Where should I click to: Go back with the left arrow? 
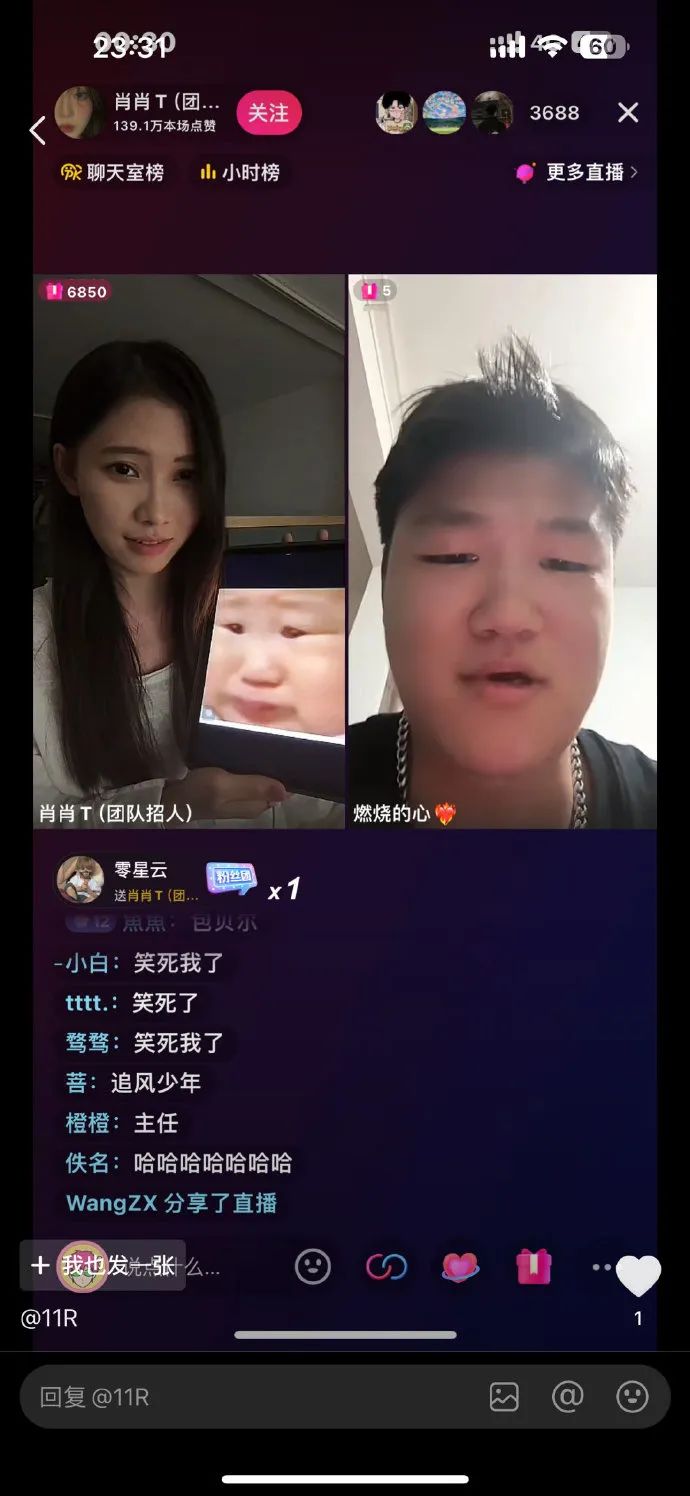point(38,131)
